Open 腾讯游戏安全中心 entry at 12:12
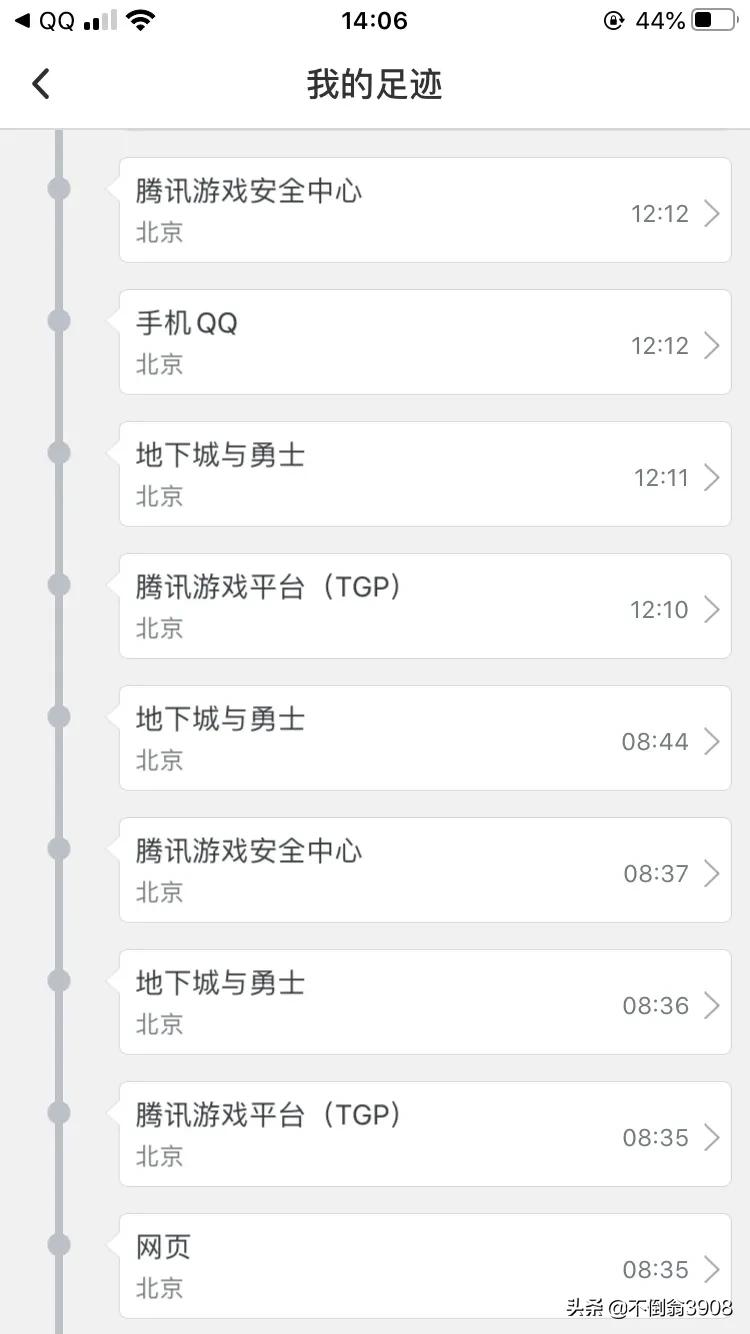Viewport: 750px width, 1334px height. click(425, 210)
